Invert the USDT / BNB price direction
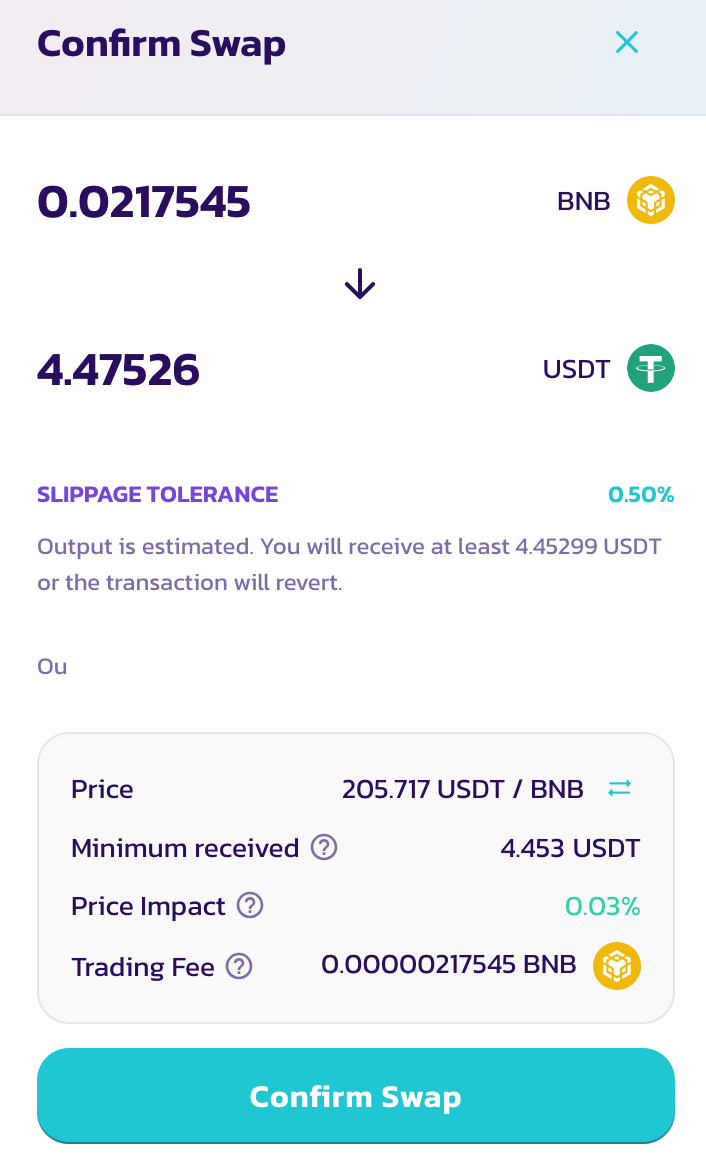Viewport: 706px width, 1160px height. tap(620, 789)
